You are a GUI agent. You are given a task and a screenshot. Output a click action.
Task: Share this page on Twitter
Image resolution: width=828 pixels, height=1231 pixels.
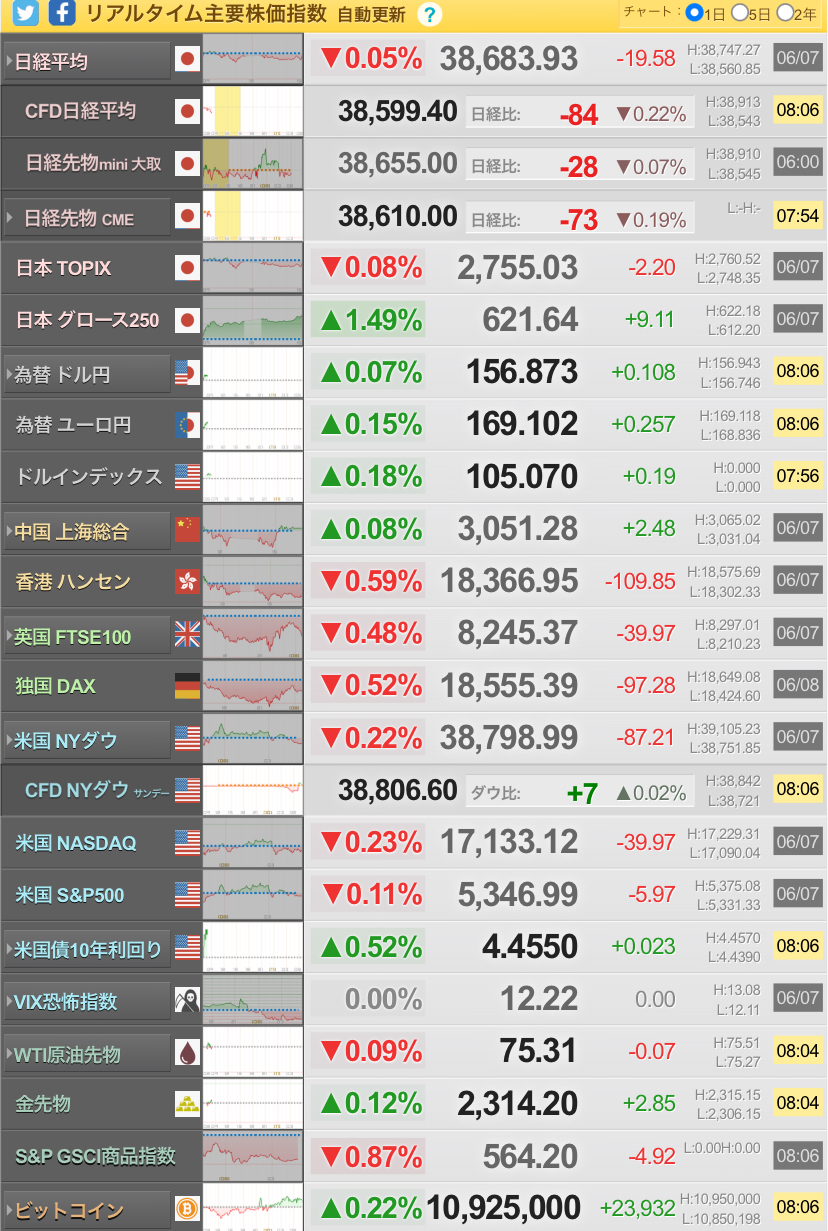pos(26,14)
